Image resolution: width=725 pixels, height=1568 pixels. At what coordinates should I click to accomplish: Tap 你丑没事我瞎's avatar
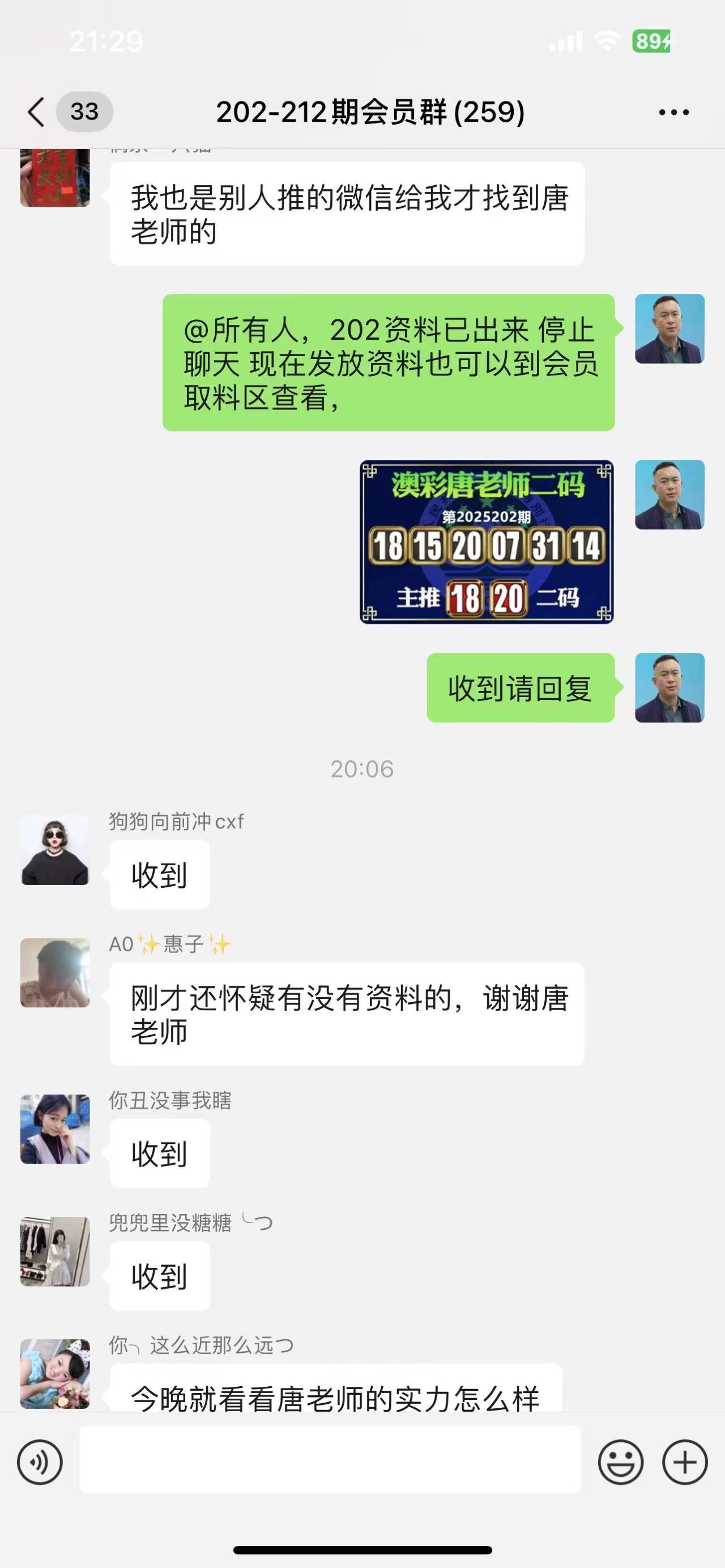(55, 1129)
